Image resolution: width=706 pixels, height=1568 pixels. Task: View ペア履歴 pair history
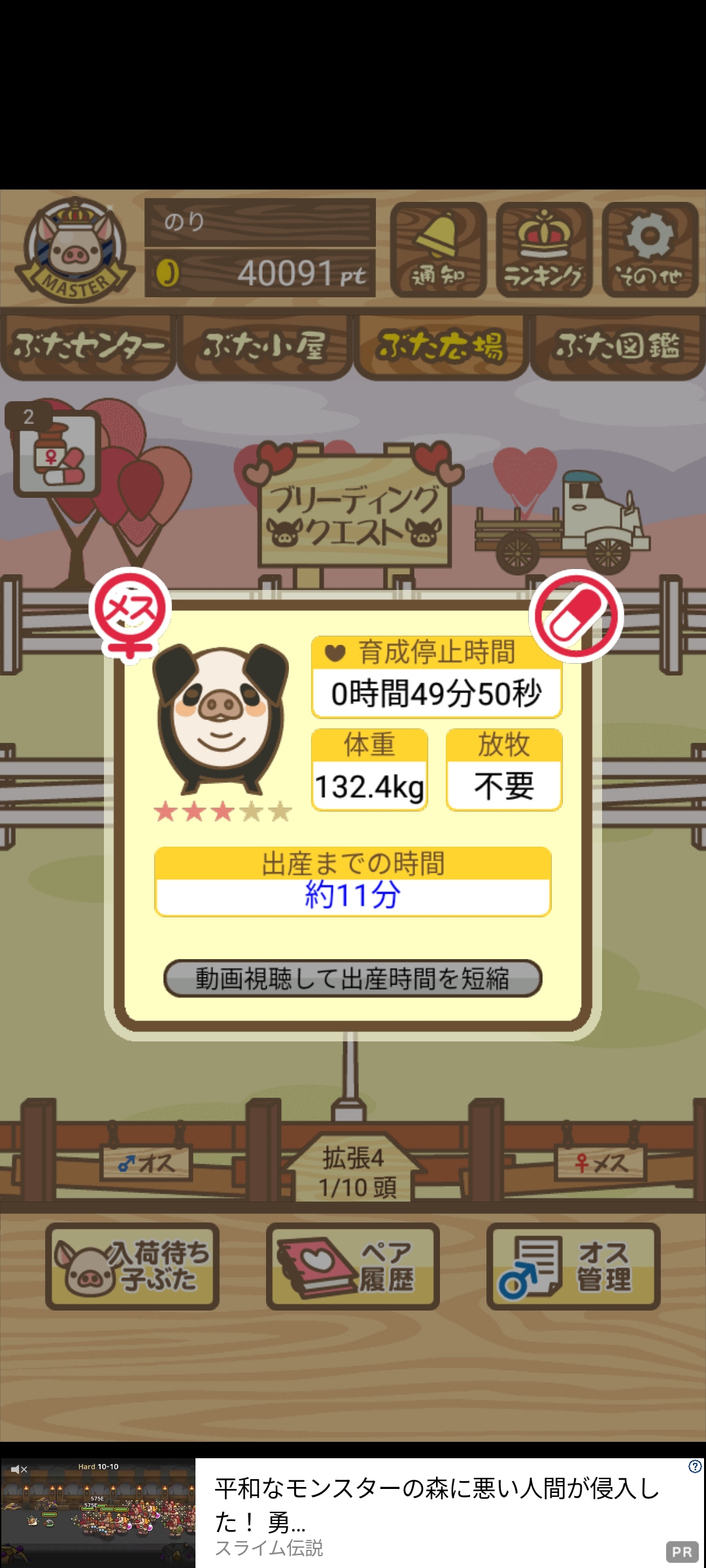click(x=353, y=1266)
